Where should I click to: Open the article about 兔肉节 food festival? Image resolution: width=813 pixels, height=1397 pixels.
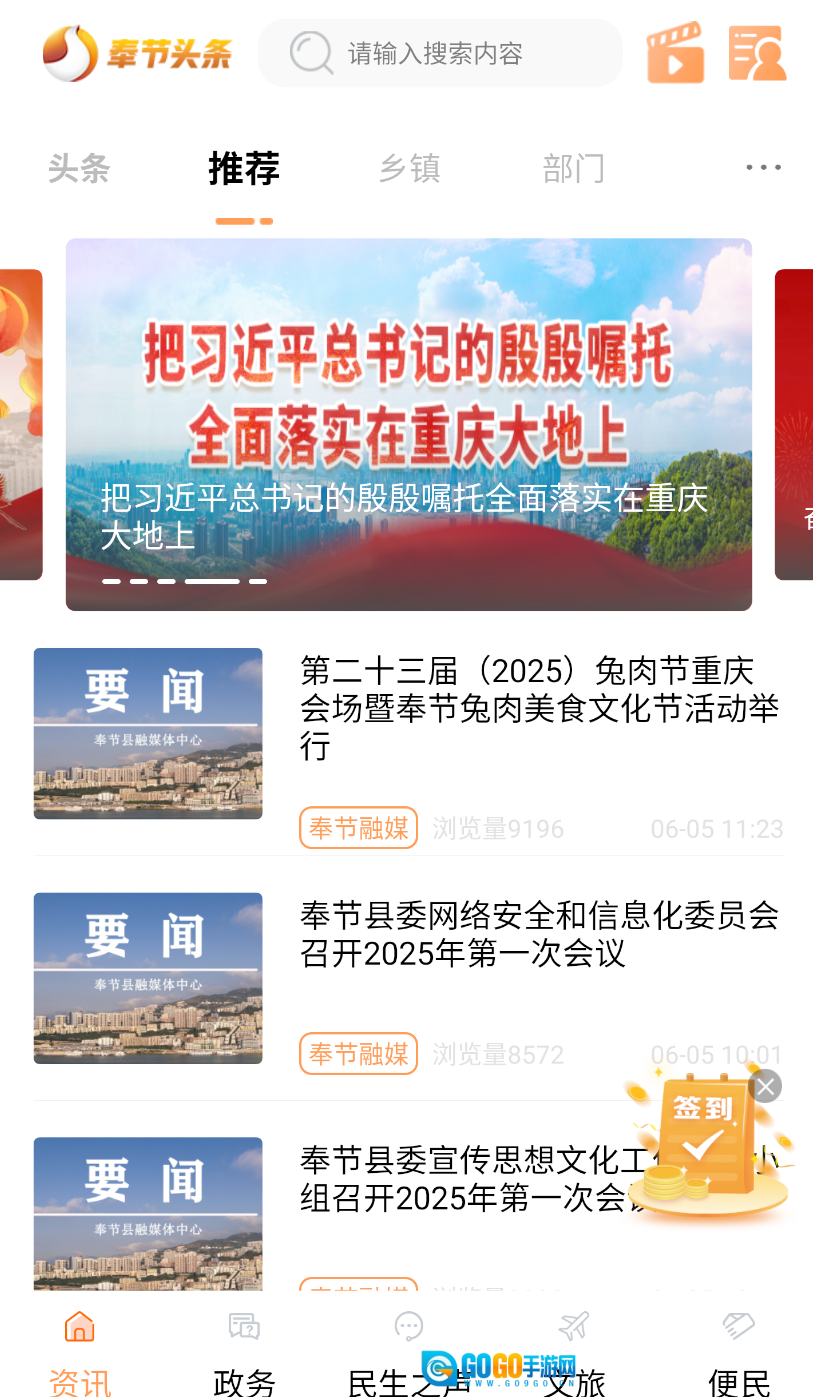tap(536, 708)
